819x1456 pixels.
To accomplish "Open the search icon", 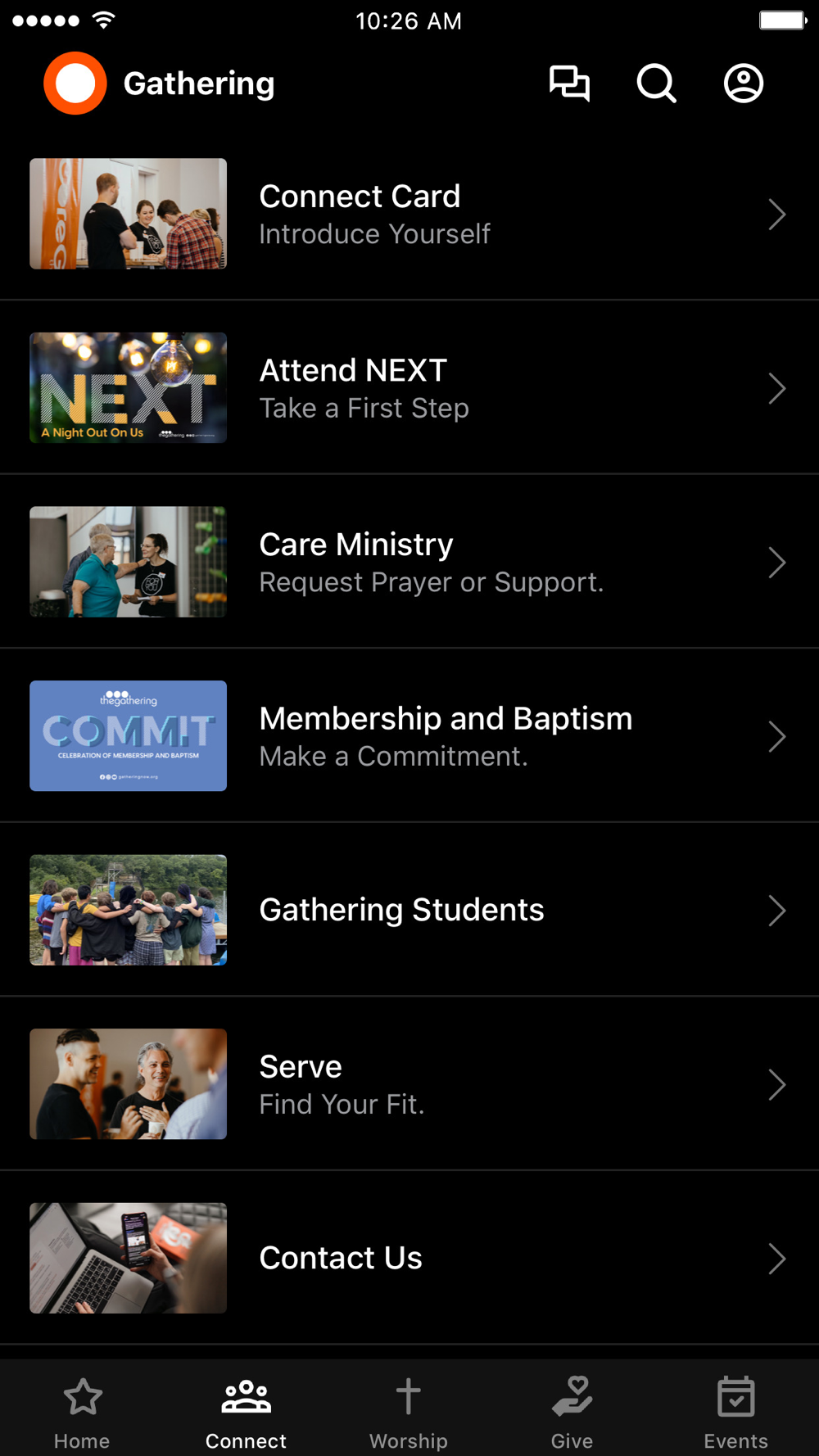I will tap(656, 84).
